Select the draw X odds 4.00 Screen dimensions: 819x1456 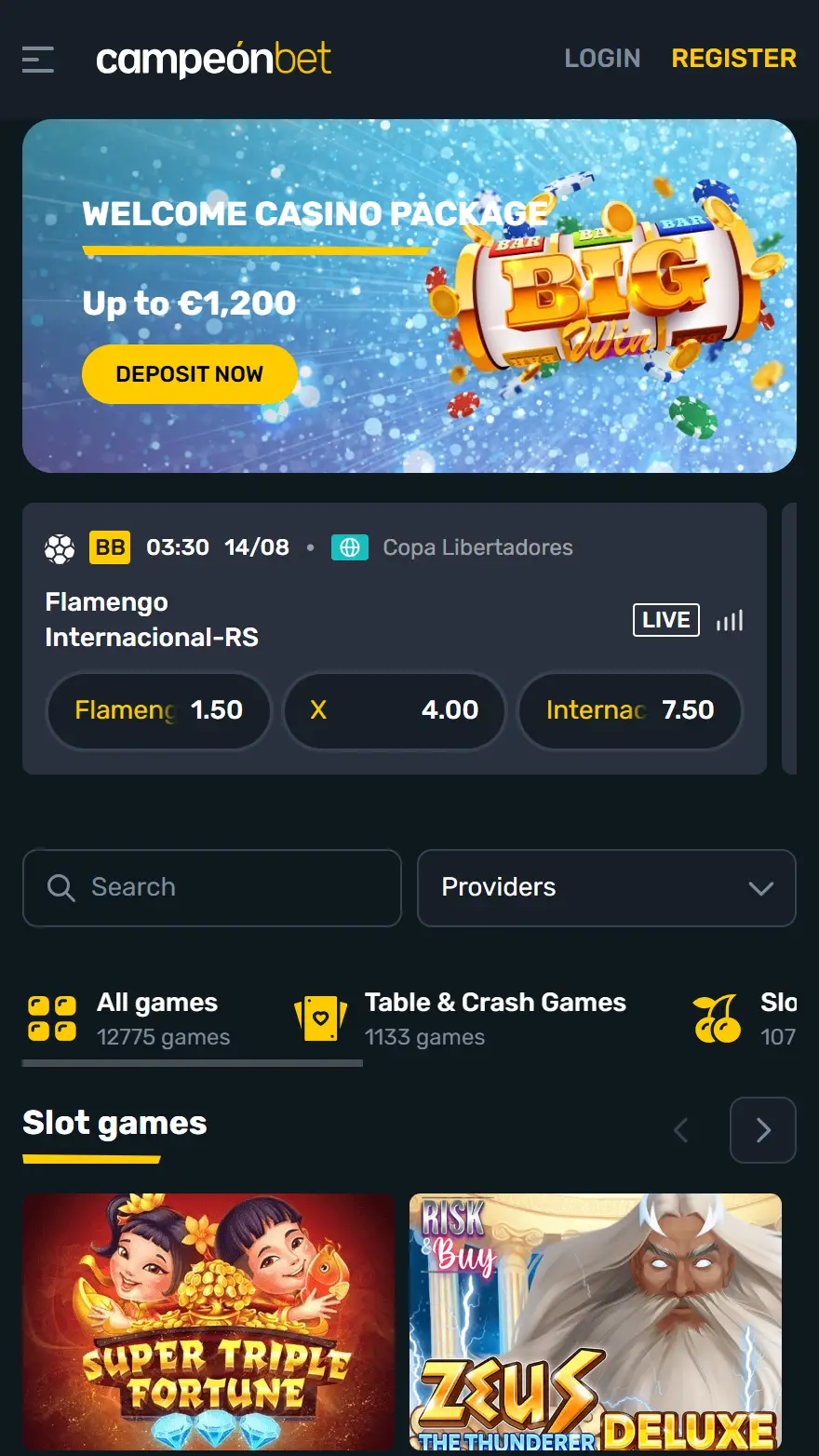(x=395, y=710)
